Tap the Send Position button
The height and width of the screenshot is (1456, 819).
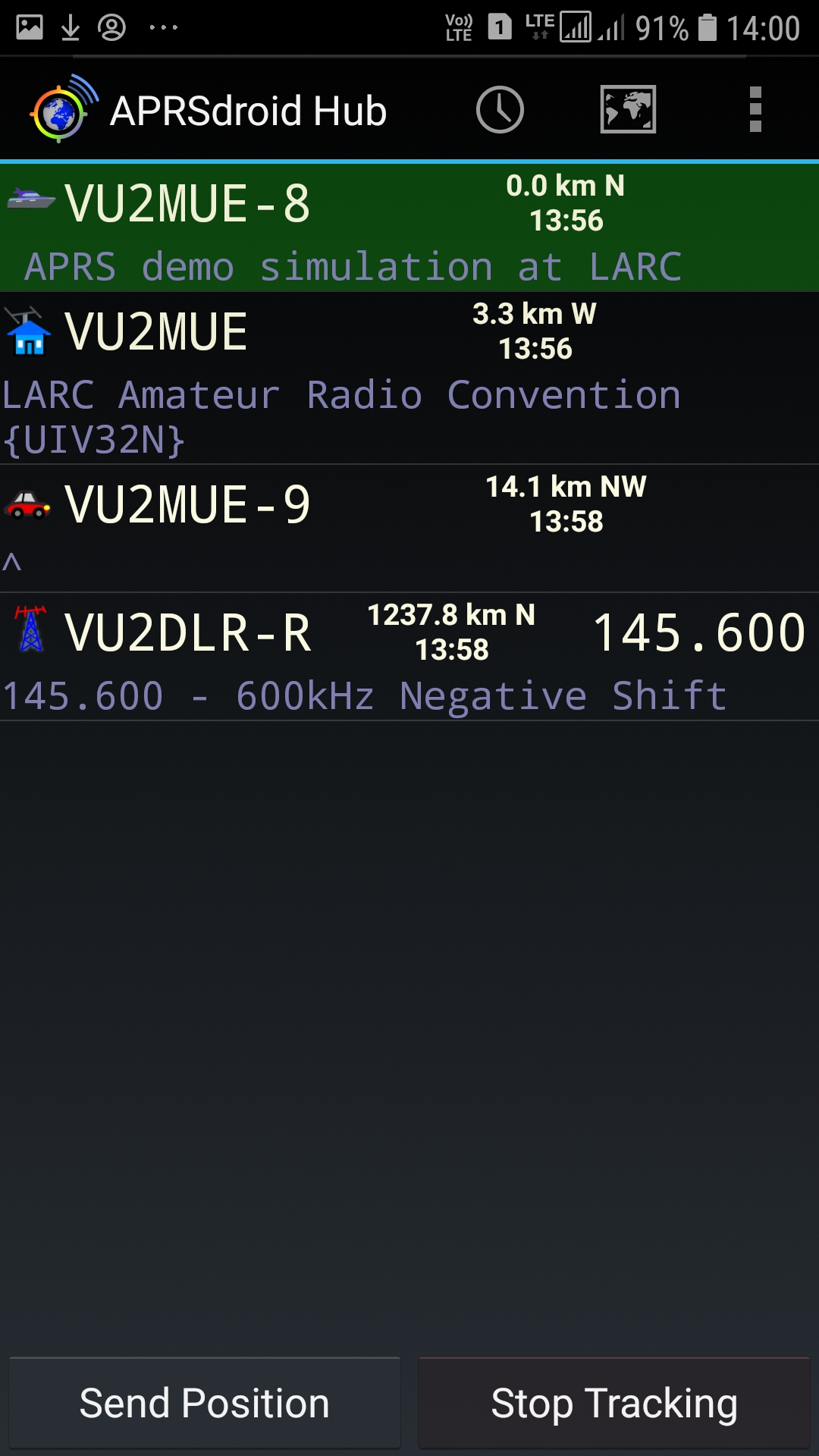pos(205,1403)
